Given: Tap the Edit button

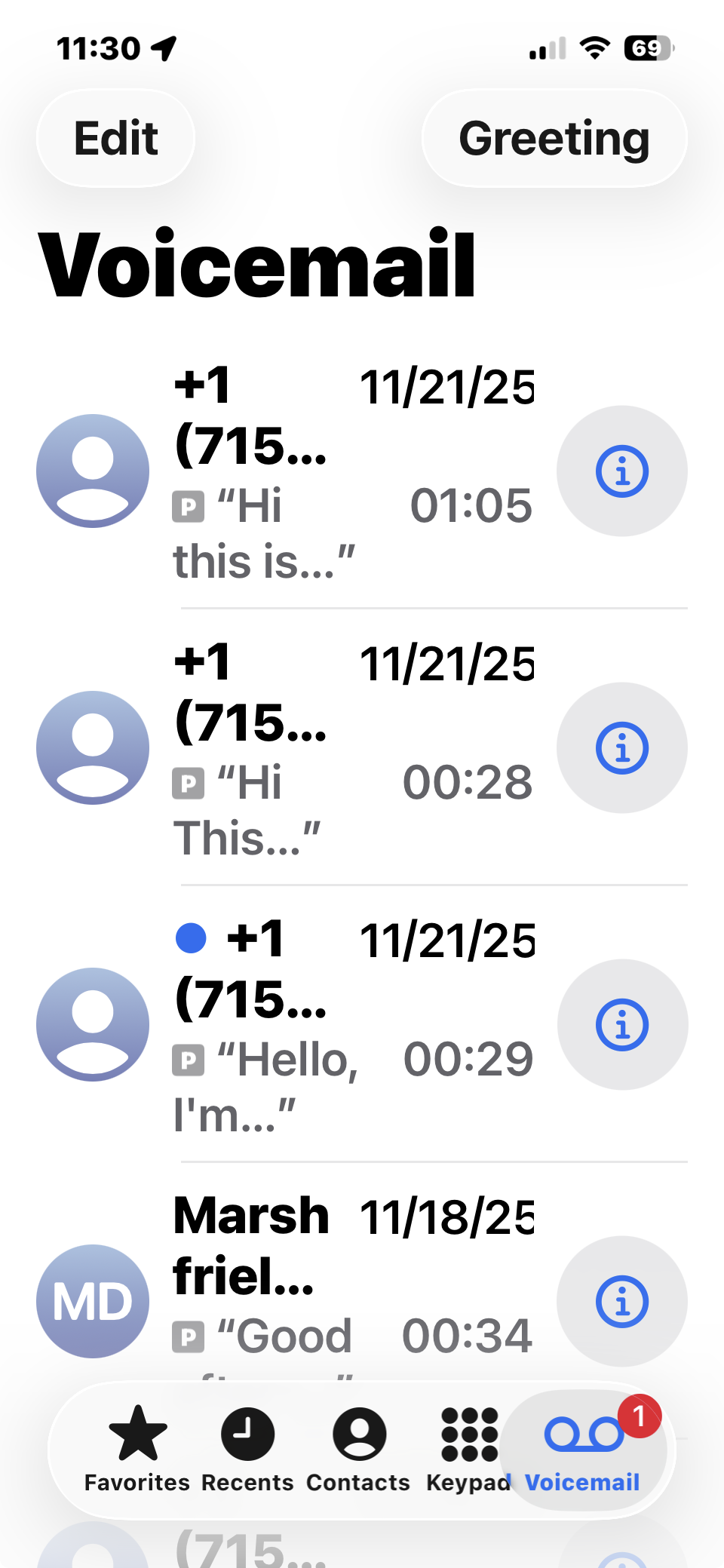Looking at the screenshot, I should (115, 139).
